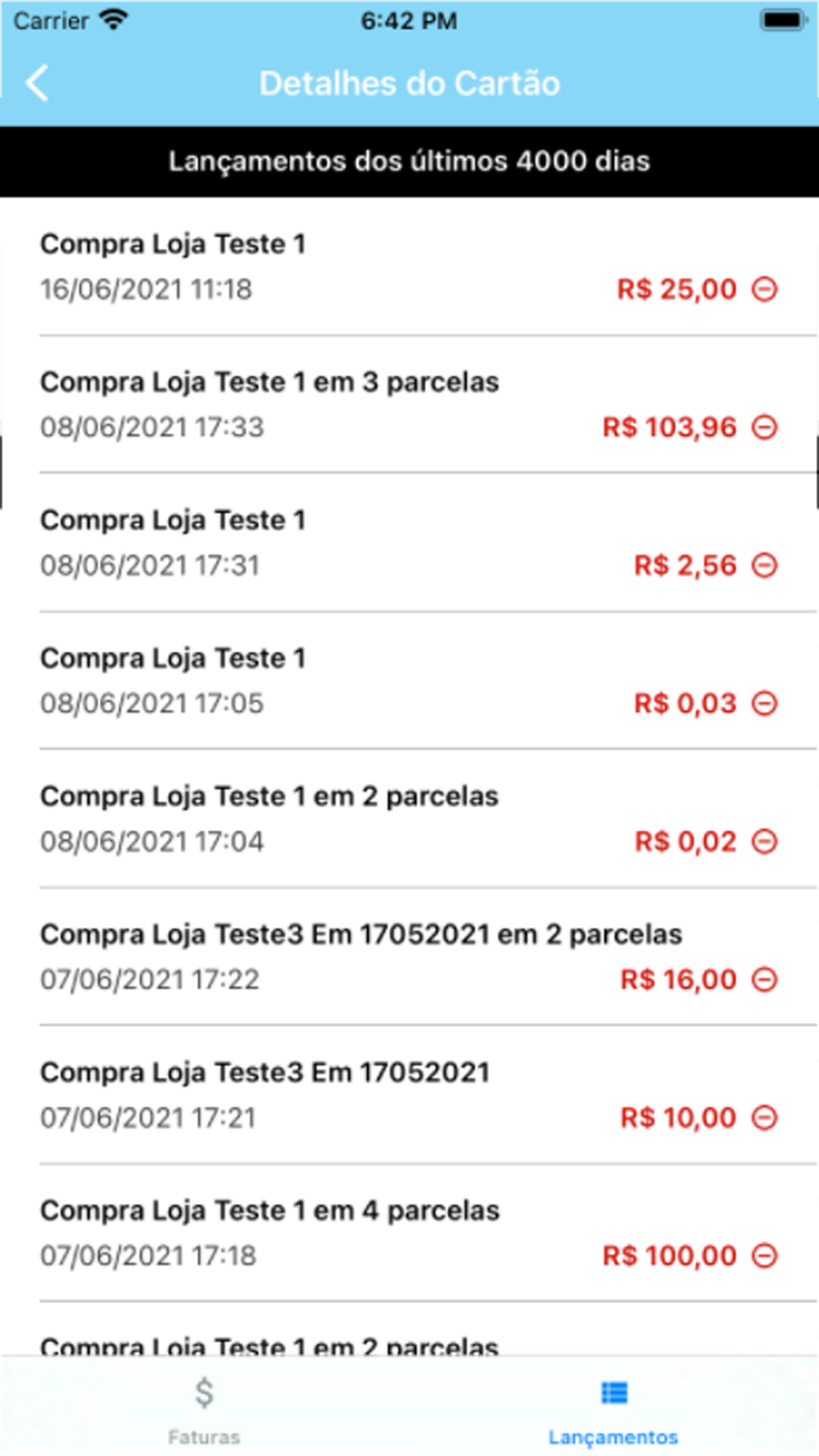
Task: View the R$ 2,56 transaction details
Action: 409,543
